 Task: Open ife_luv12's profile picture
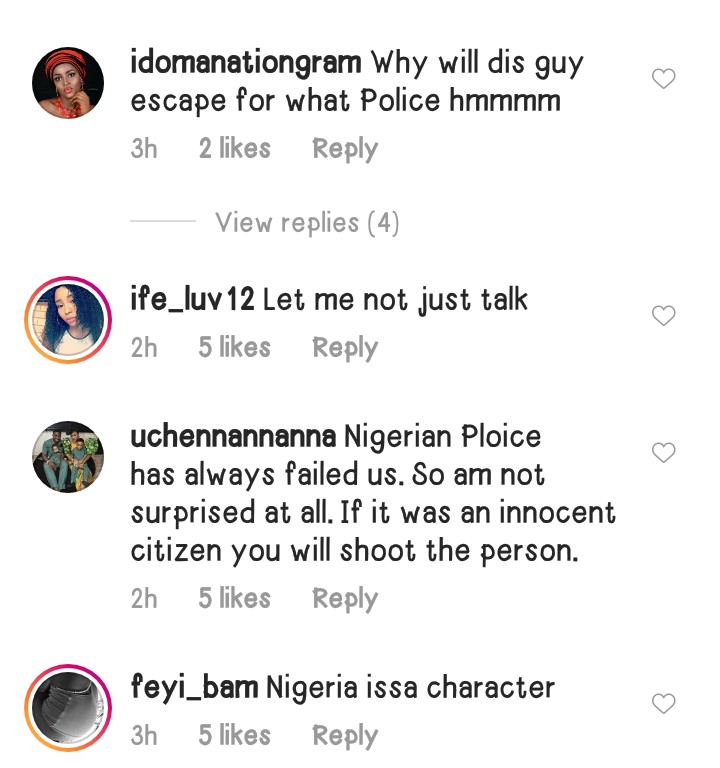(68, 320)
